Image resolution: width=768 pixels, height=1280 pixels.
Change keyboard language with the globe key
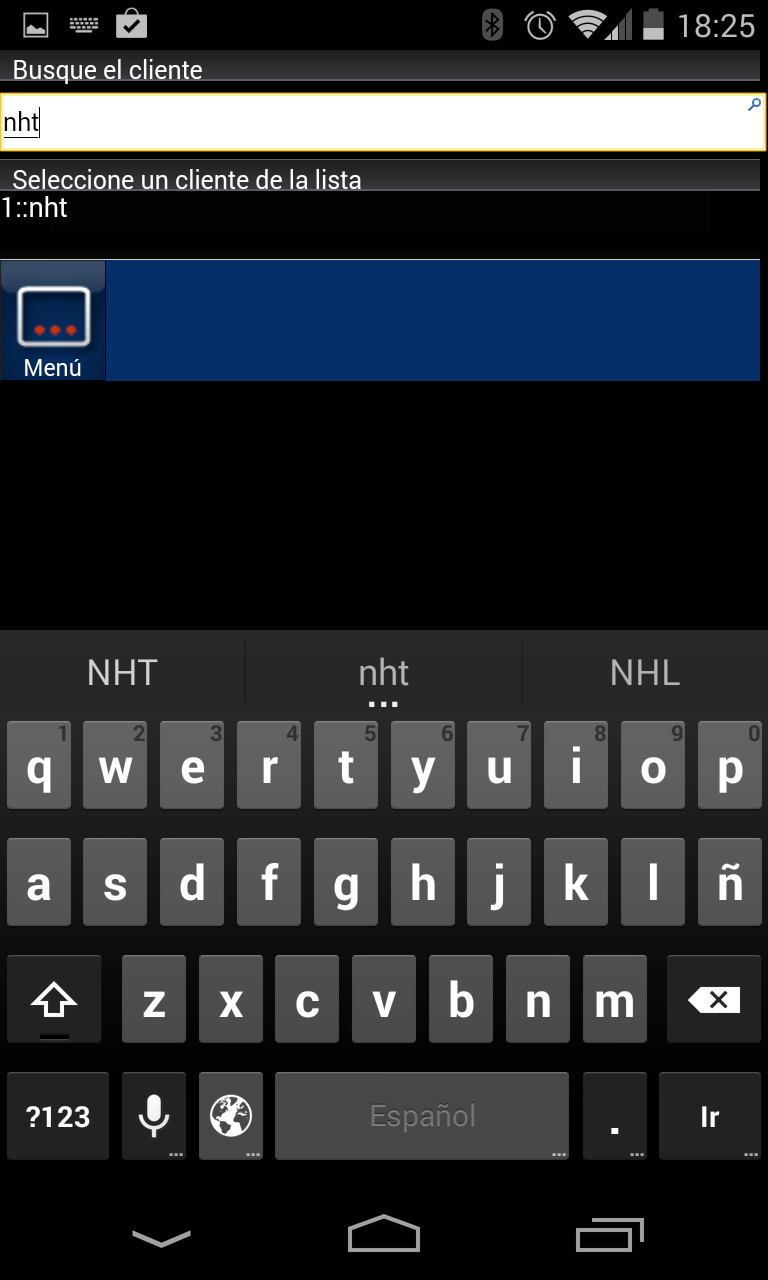pos(231,1116)
